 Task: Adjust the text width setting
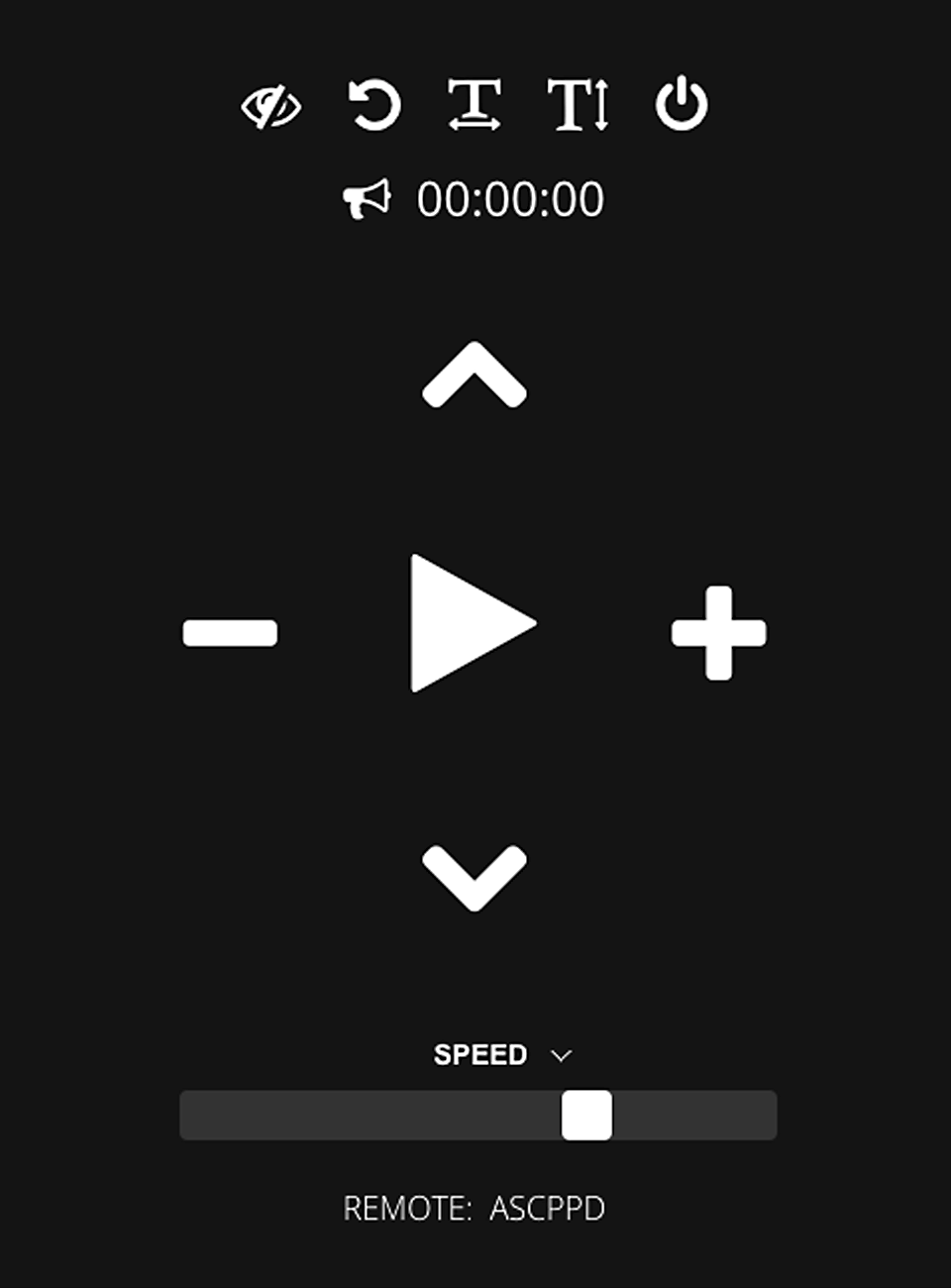475,105
